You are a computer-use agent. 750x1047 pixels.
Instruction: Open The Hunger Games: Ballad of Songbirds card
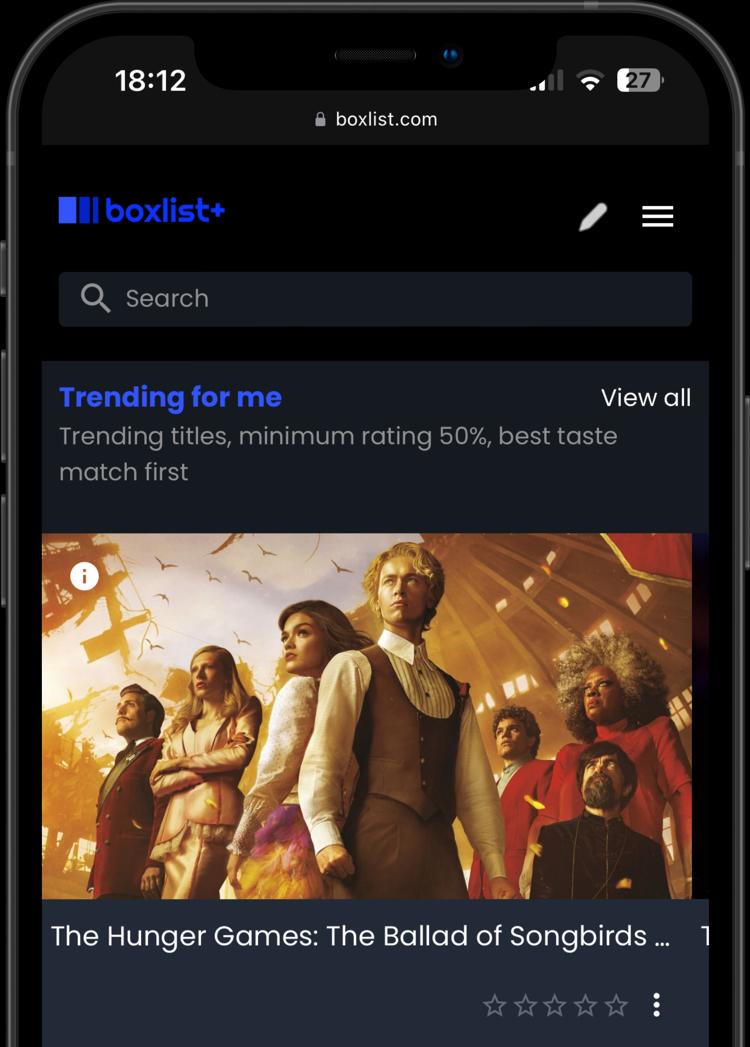click(x=366, y=715)
